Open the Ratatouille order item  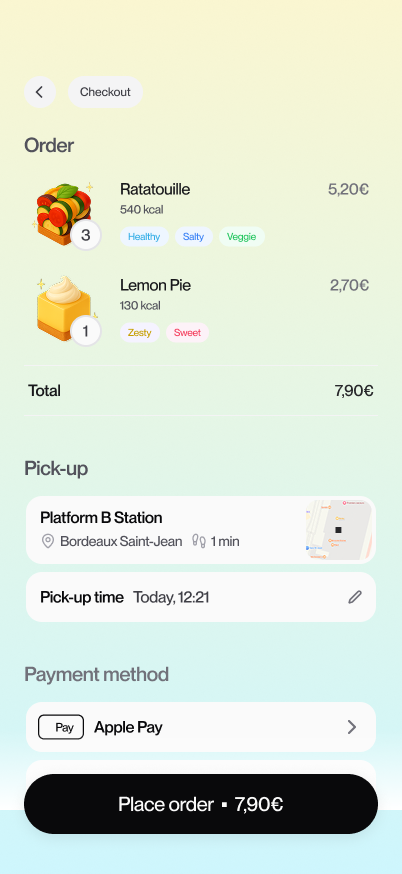click(x=201, y=213)
